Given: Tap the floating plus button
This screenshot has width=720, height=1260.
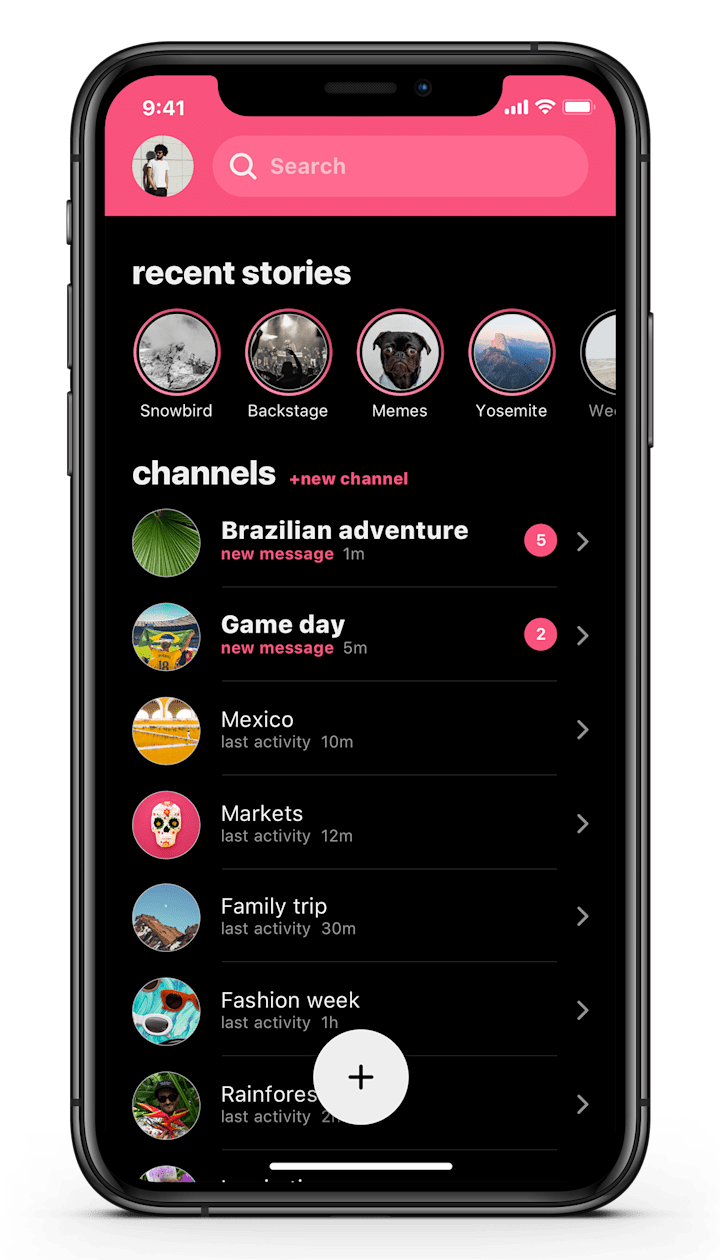Looking at the screenshot, I should coord(361,1077).
